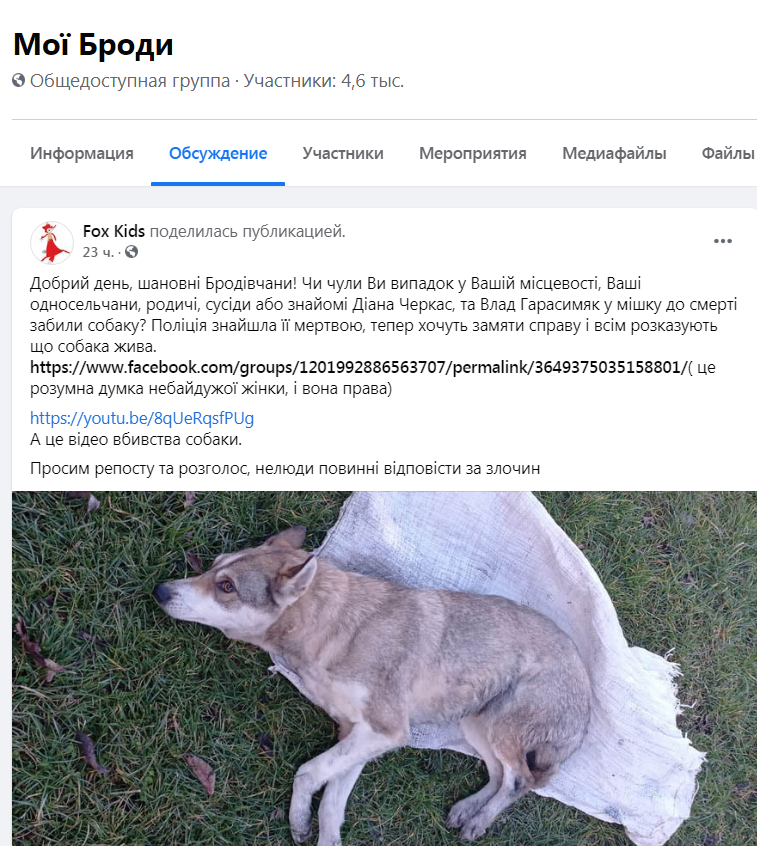Follow the facebook.com groups permalink
This screenshot has width=757, height=846.
(x=358, y=367)
